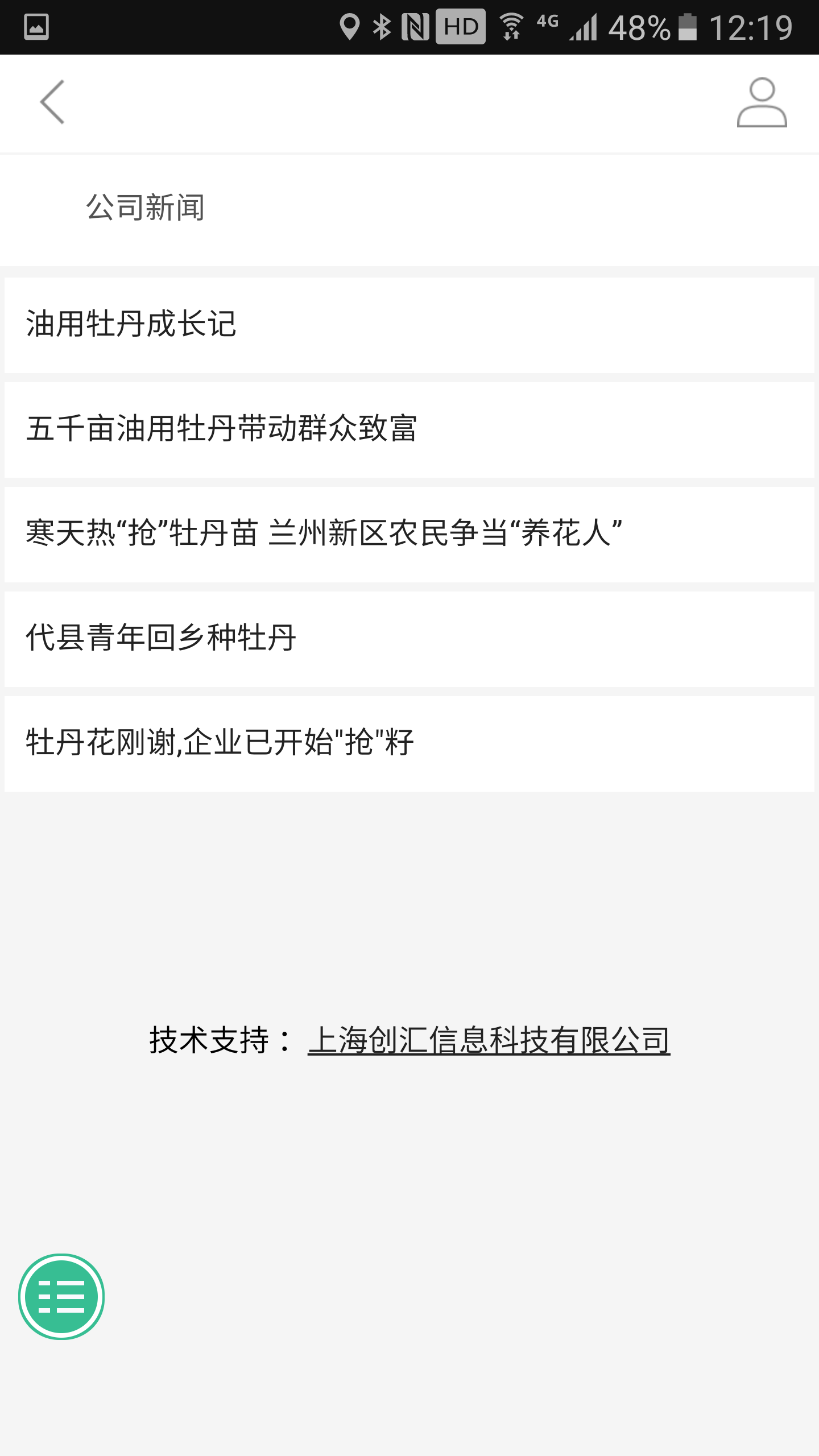View 代县青年回乡种牡丹 story
This screenshot has width=819, height=1456.
pyautogui.click(x=409, y=639)
